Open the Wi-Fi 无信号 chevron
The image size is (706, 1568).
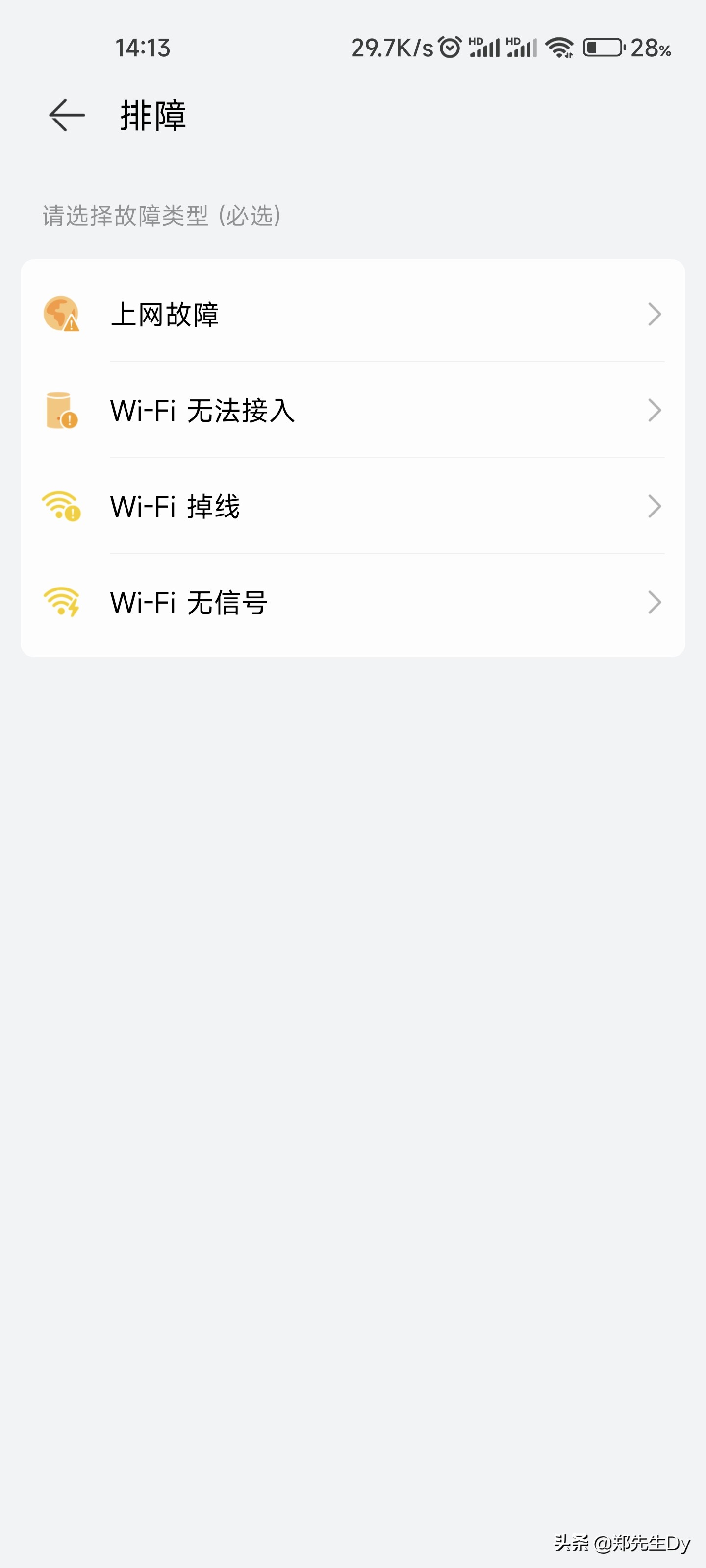tap(655, 602)
